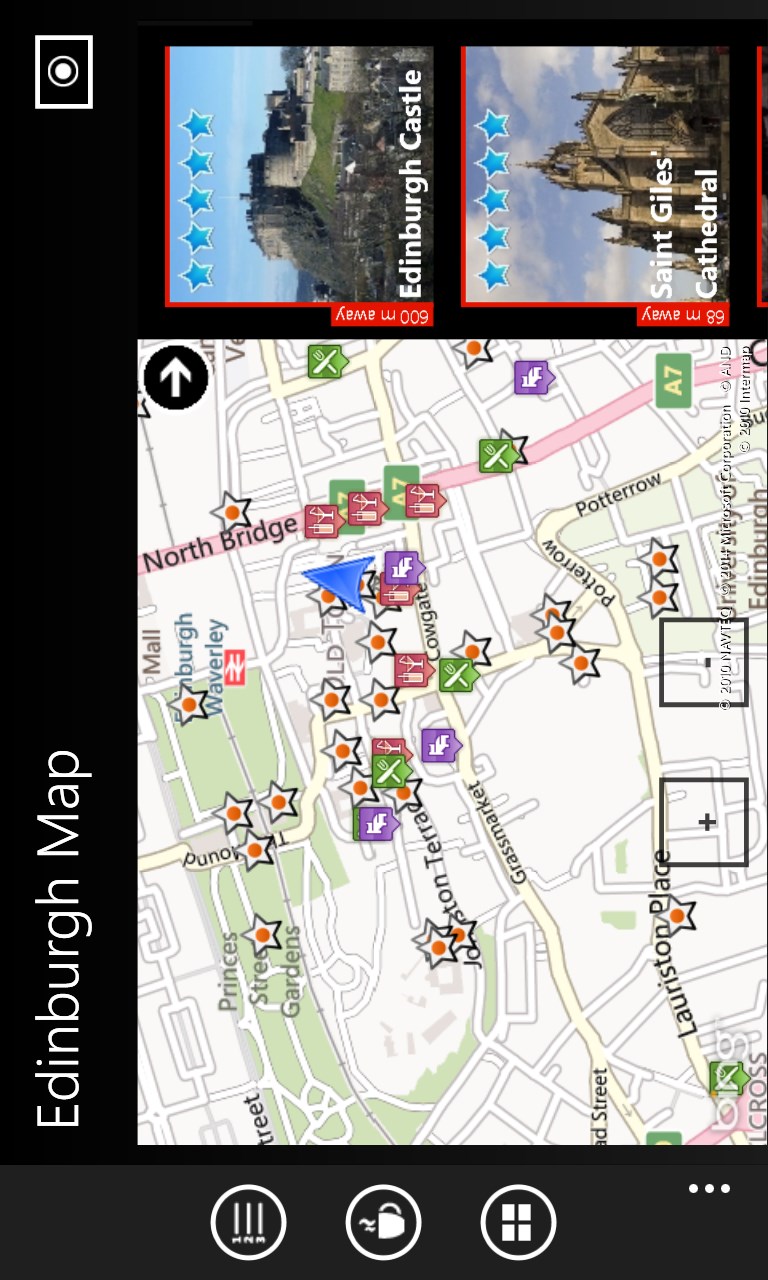Select the star marker on Lauriston Place
Screen dimensions: 768x1280
678,914
